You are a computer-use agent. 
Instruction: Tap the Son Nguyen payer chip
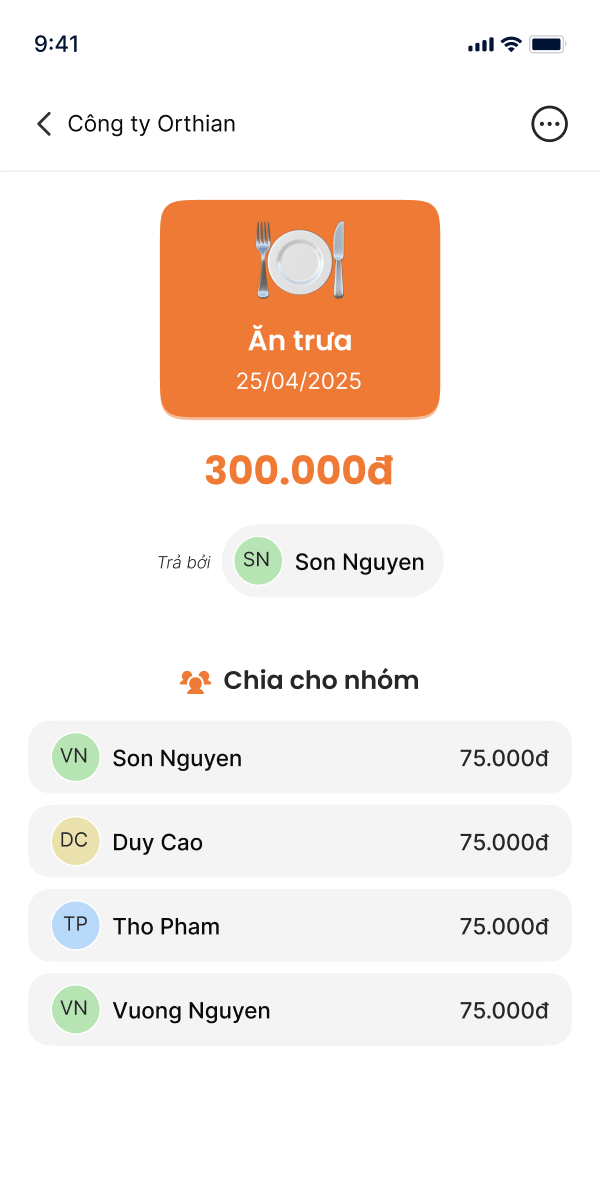click(x=332, y=561)
